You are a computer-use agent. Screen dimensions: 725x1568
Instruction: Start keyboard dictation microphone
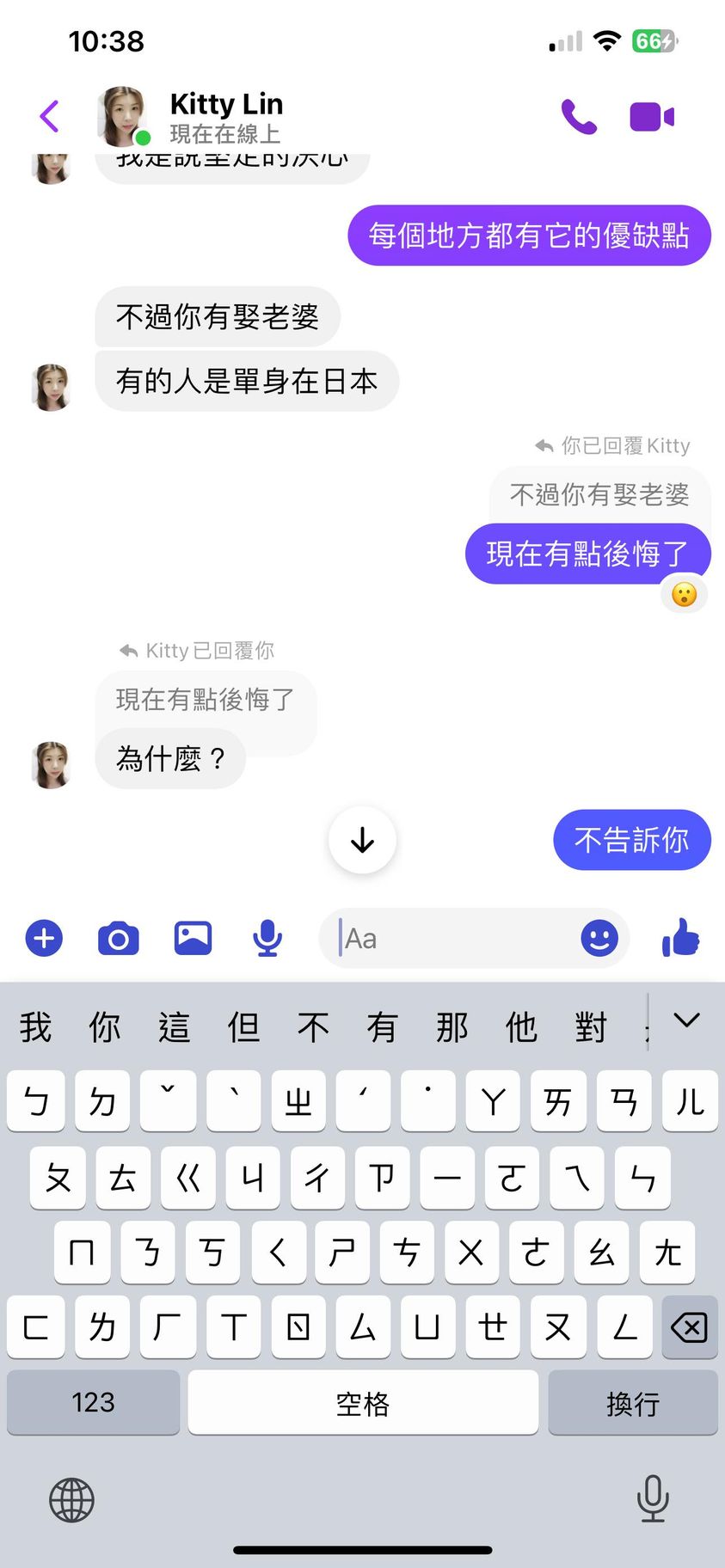[653, 1498]
